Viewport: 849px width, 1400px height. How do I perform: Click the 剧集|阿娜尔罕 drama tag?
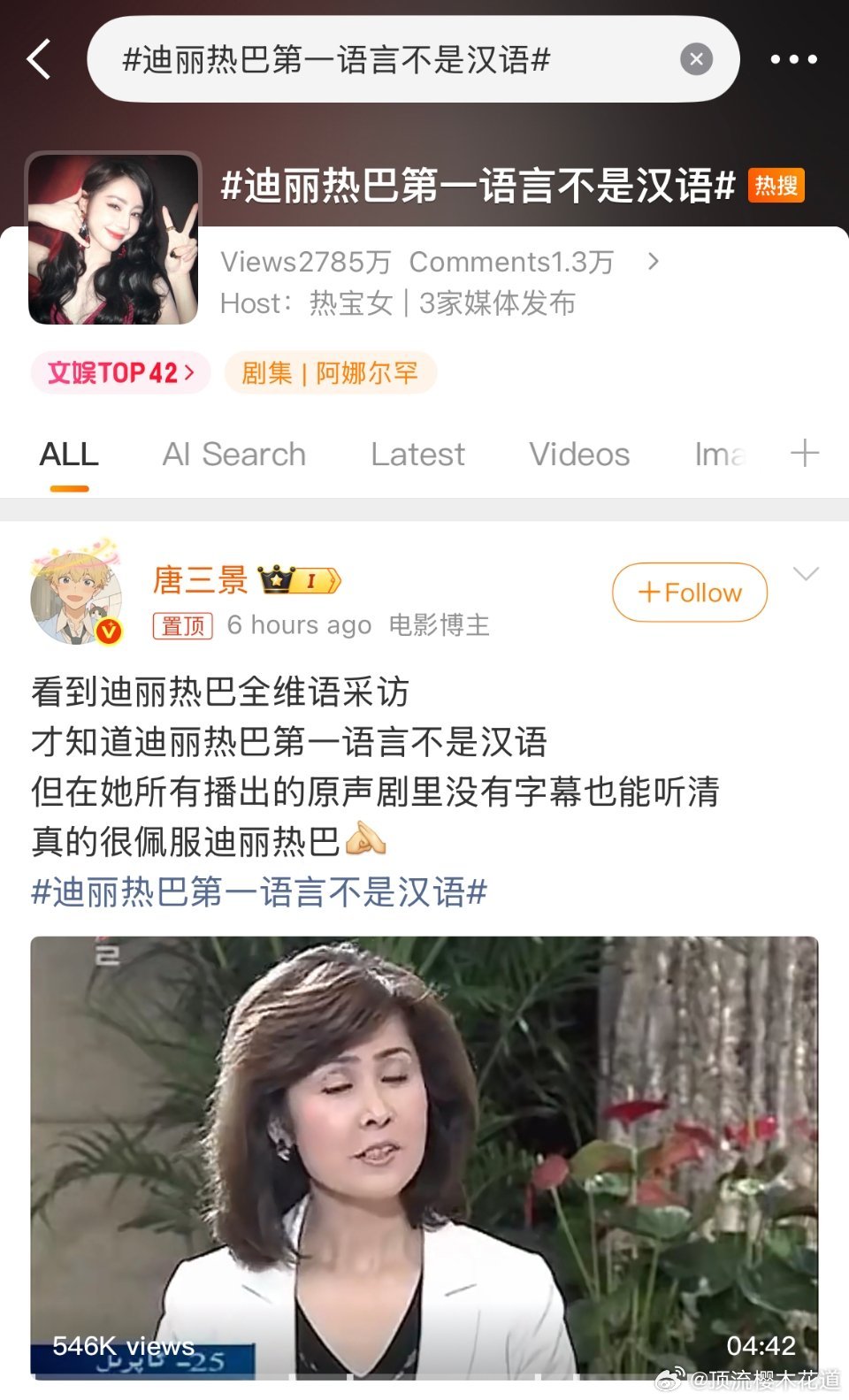[x=330, y=372]
